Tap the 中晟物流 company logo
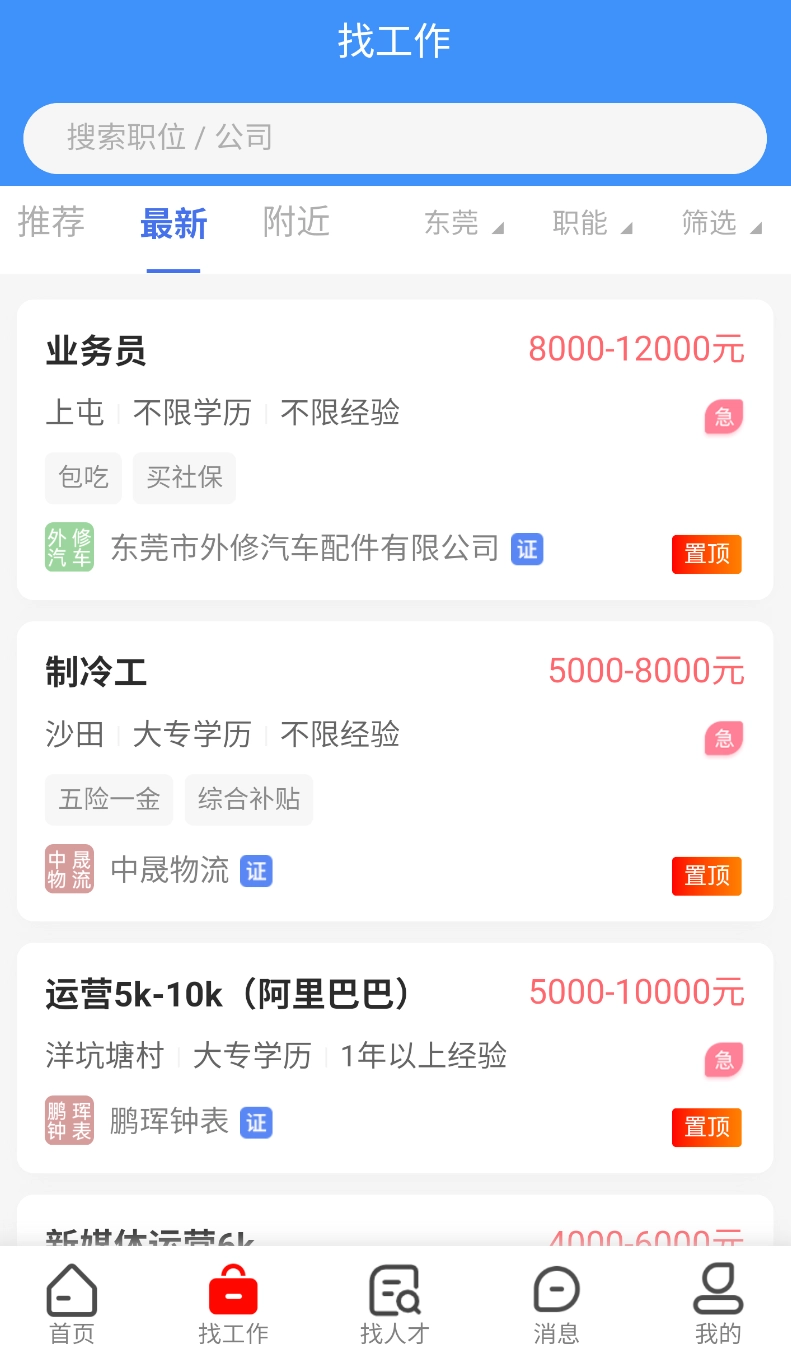The image size is (791, 1358). pos(68,869)
